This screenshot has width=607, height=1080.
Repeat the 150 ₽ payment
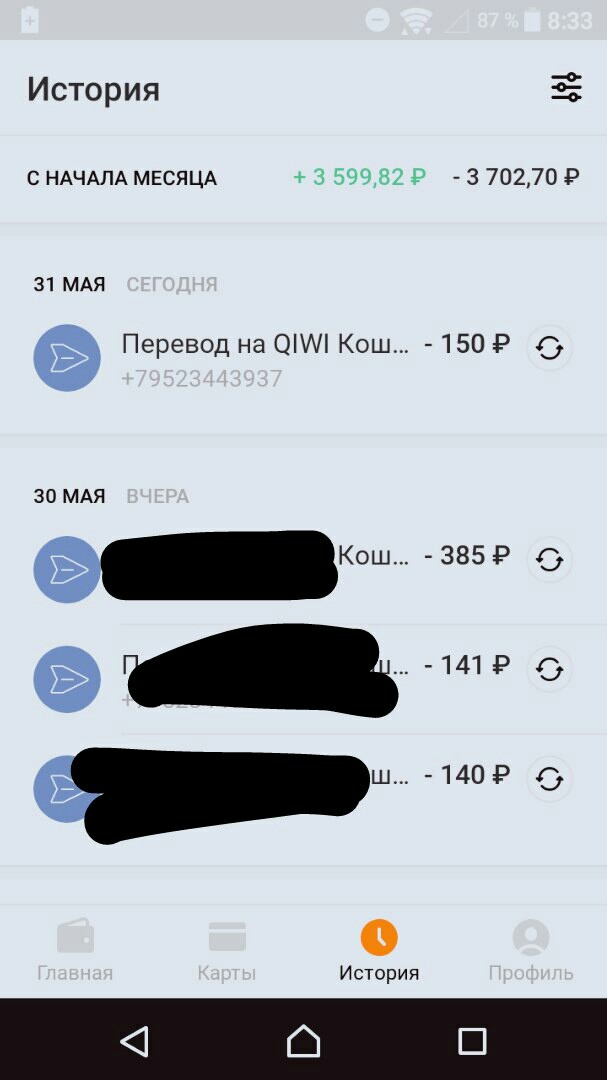tap(549, 348)
